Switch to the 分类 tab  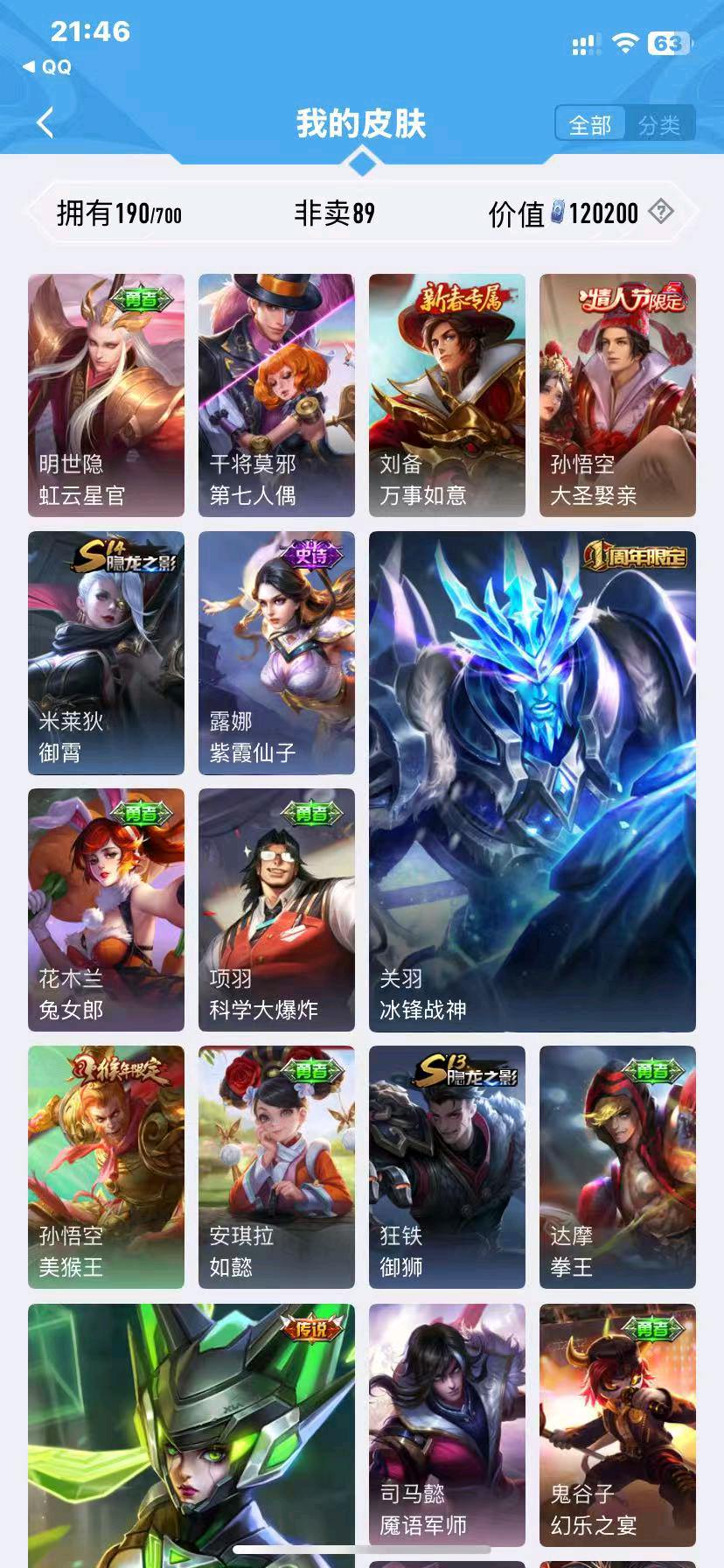(659, 125)
